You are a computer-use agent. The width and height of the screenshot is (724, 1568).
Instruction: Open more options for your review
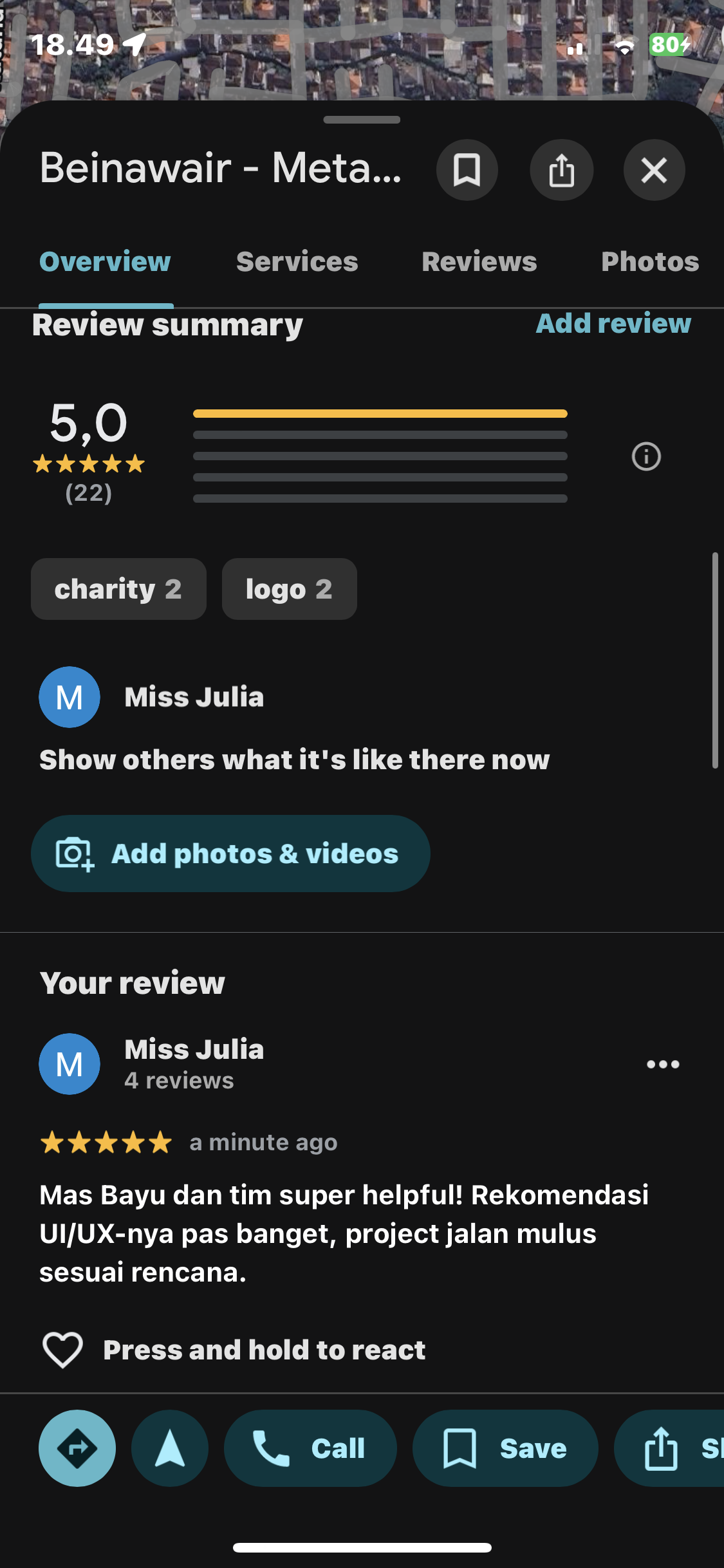click(663, 1064)
